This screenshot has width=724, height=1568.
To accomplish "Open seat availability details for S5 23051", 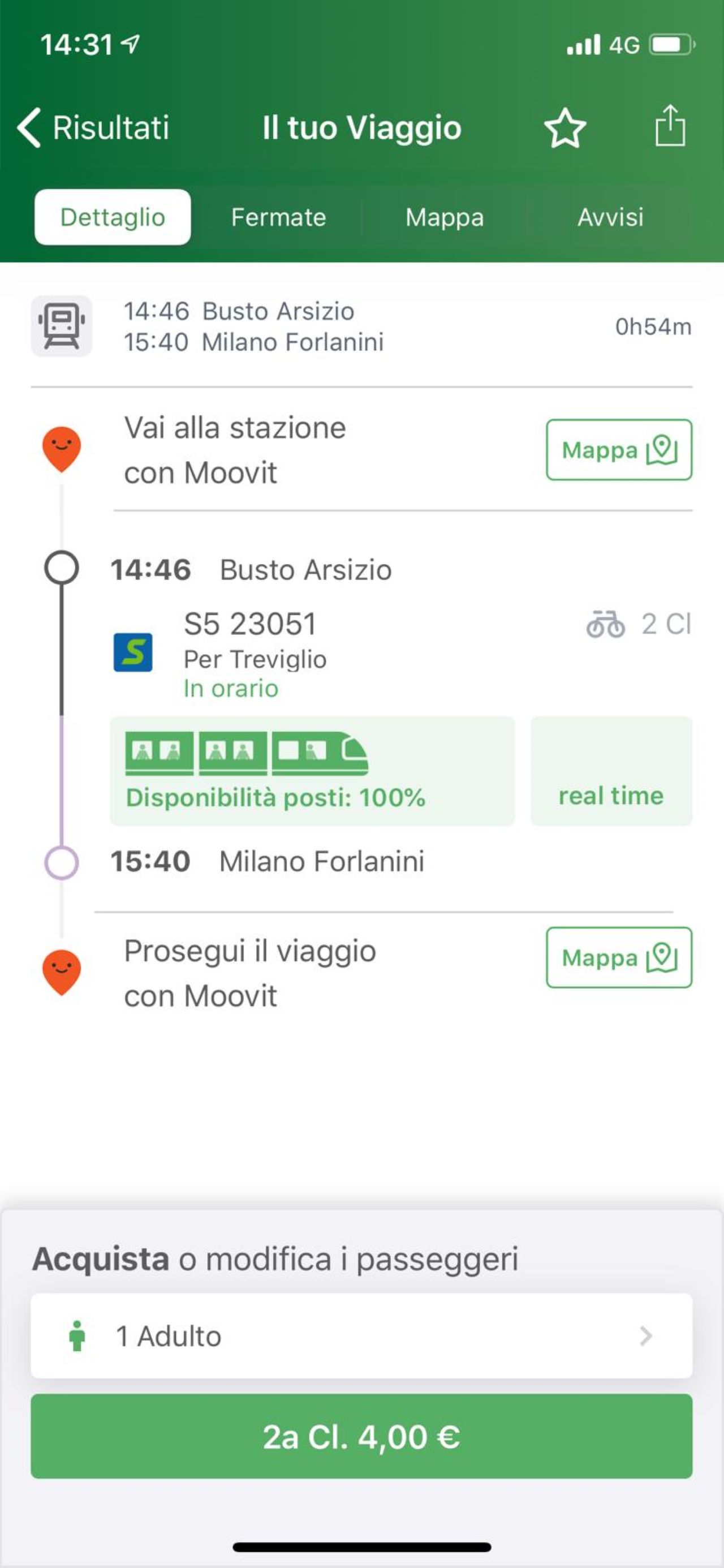I will pyautogui.click(x=312, y=771).
